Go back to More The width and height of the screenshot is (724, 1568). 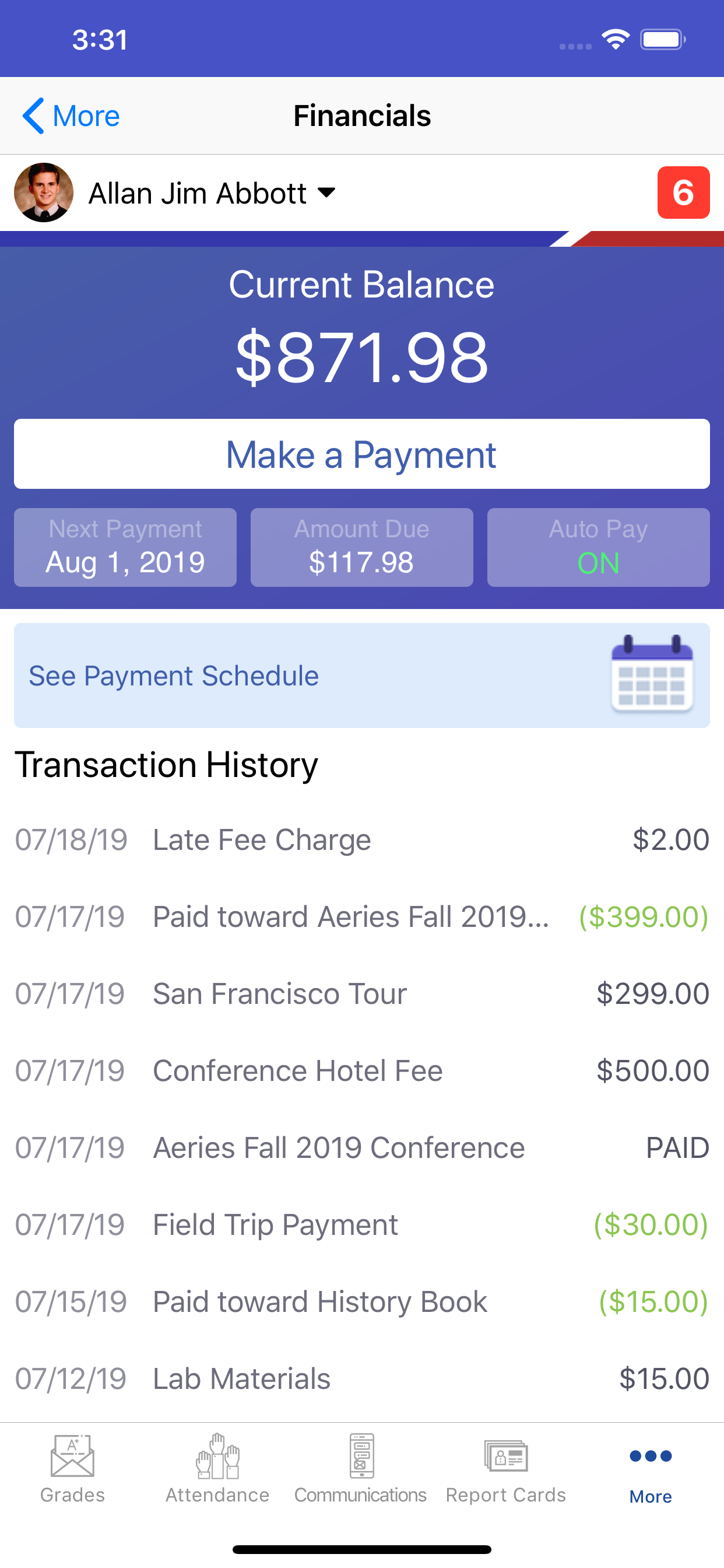[71, 116]
